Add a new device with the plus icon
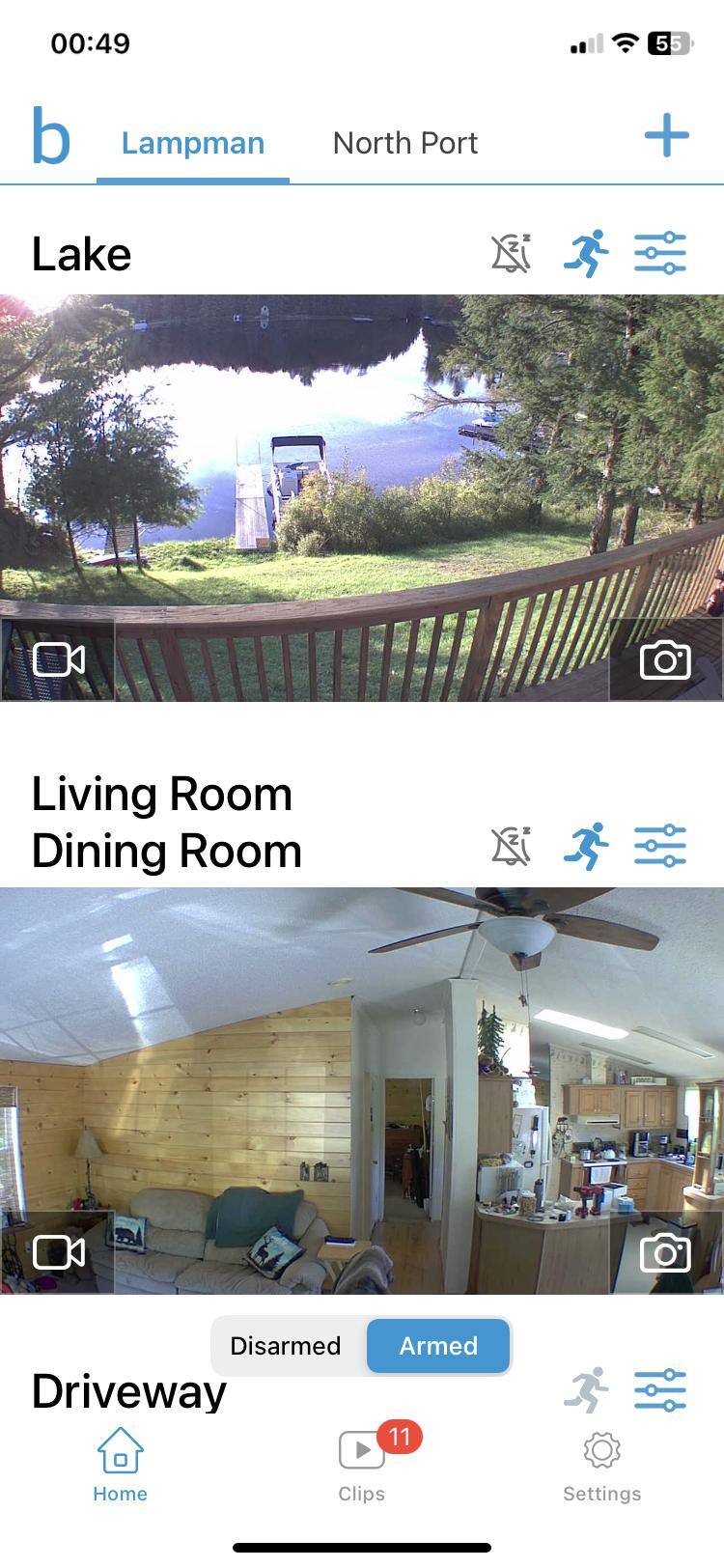The height and width of the screenshot is (1568, 724). 666,135
